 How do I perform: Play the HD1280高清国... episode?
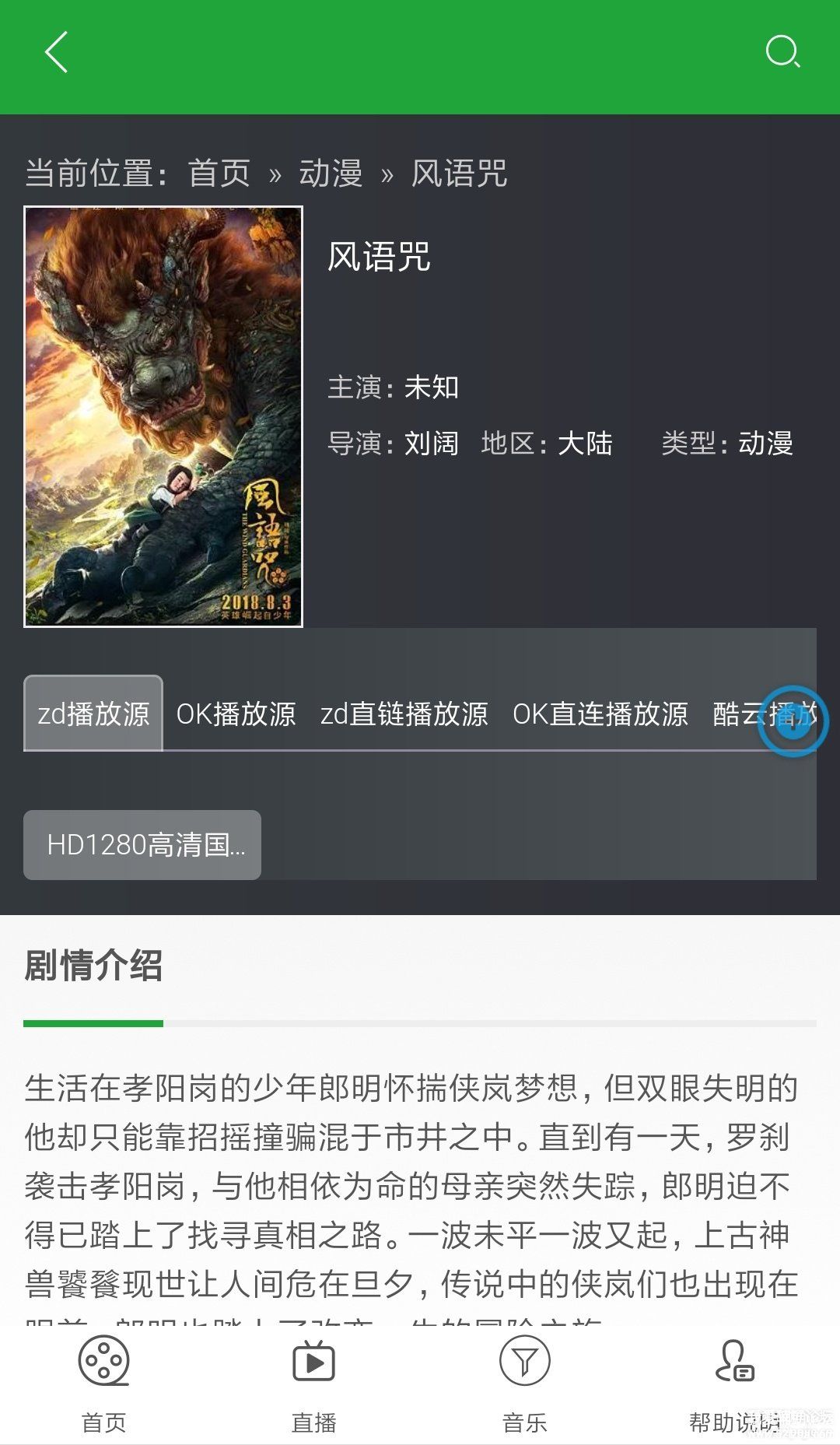point(142,845)
